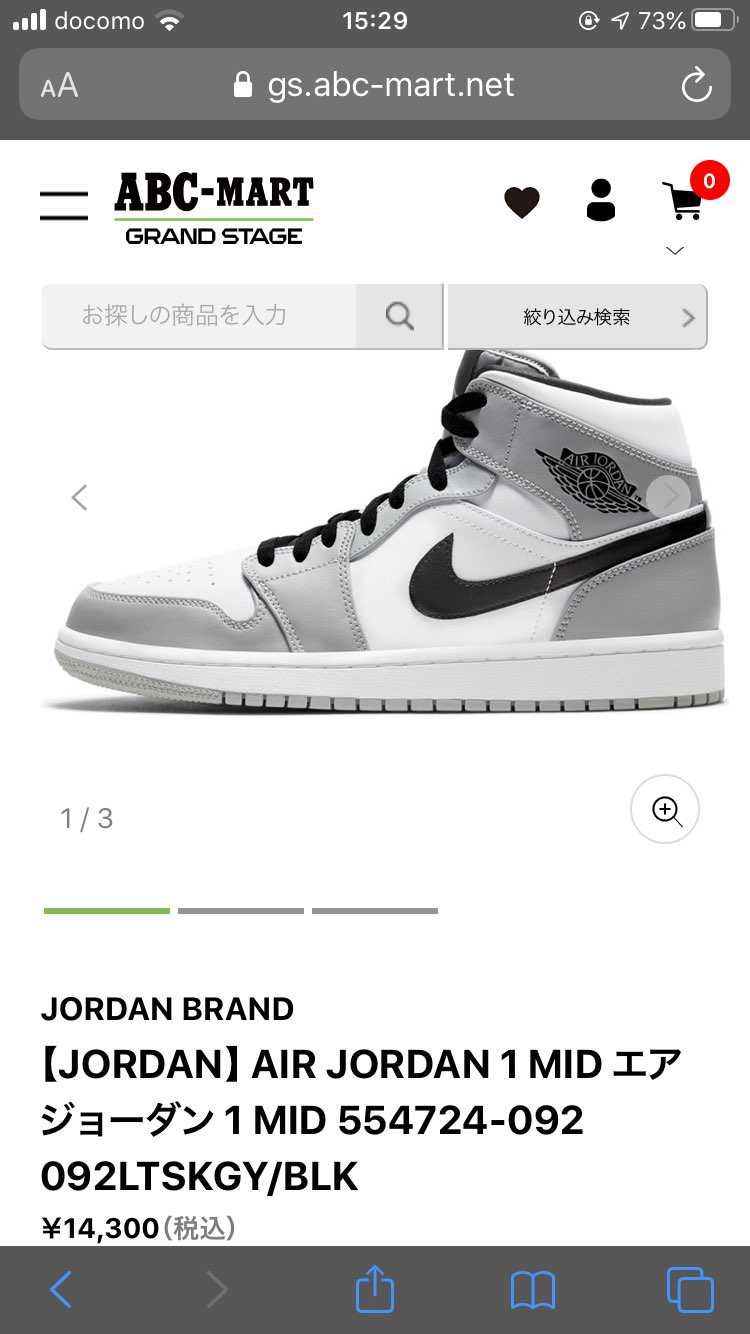Screen dimensions: 750x1334
Task: Go back with previous image arrow
Action: coord(80,497)
